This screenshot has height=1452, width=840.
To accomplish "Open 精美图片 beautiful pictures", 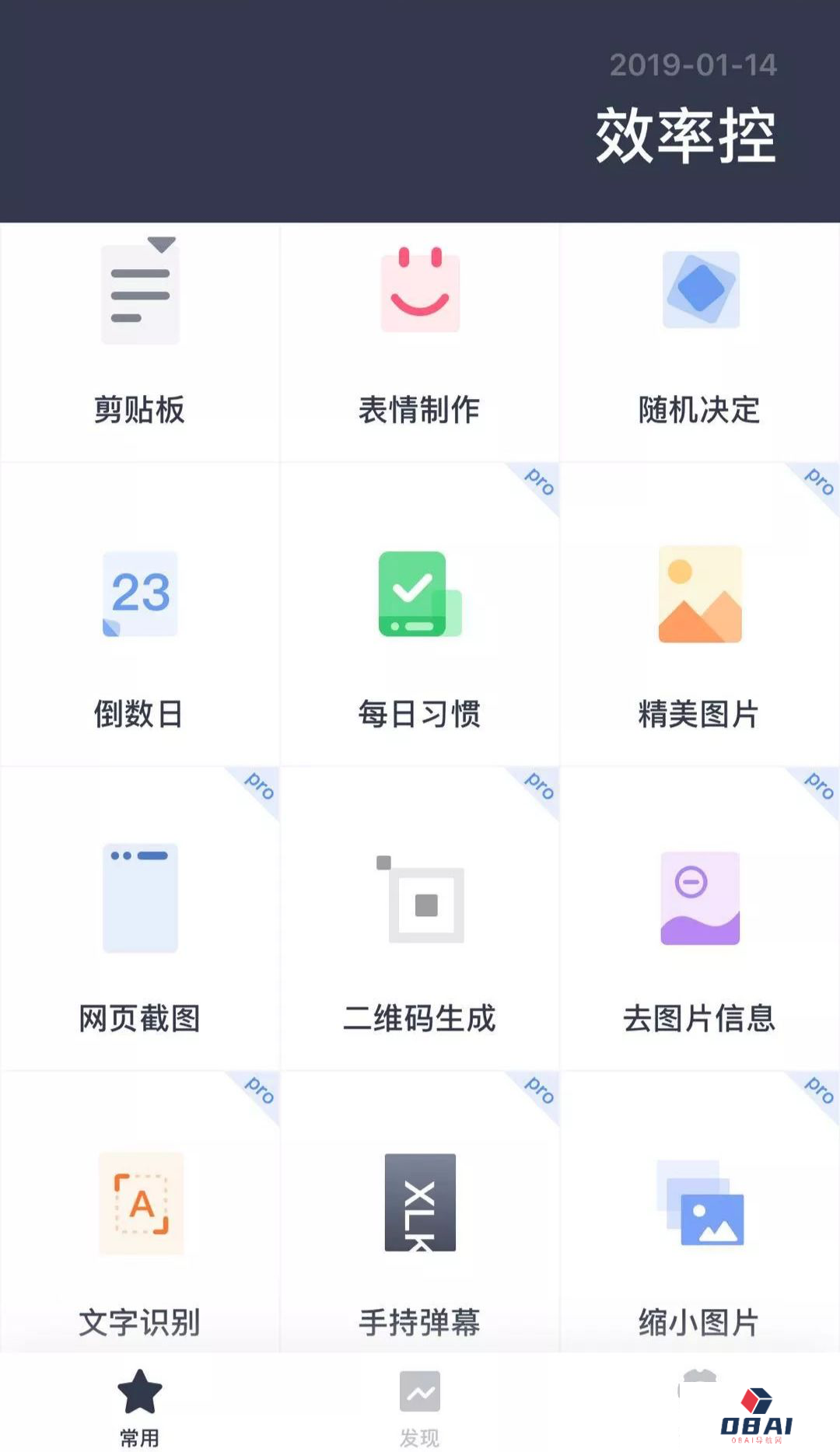I will [700, 622].
